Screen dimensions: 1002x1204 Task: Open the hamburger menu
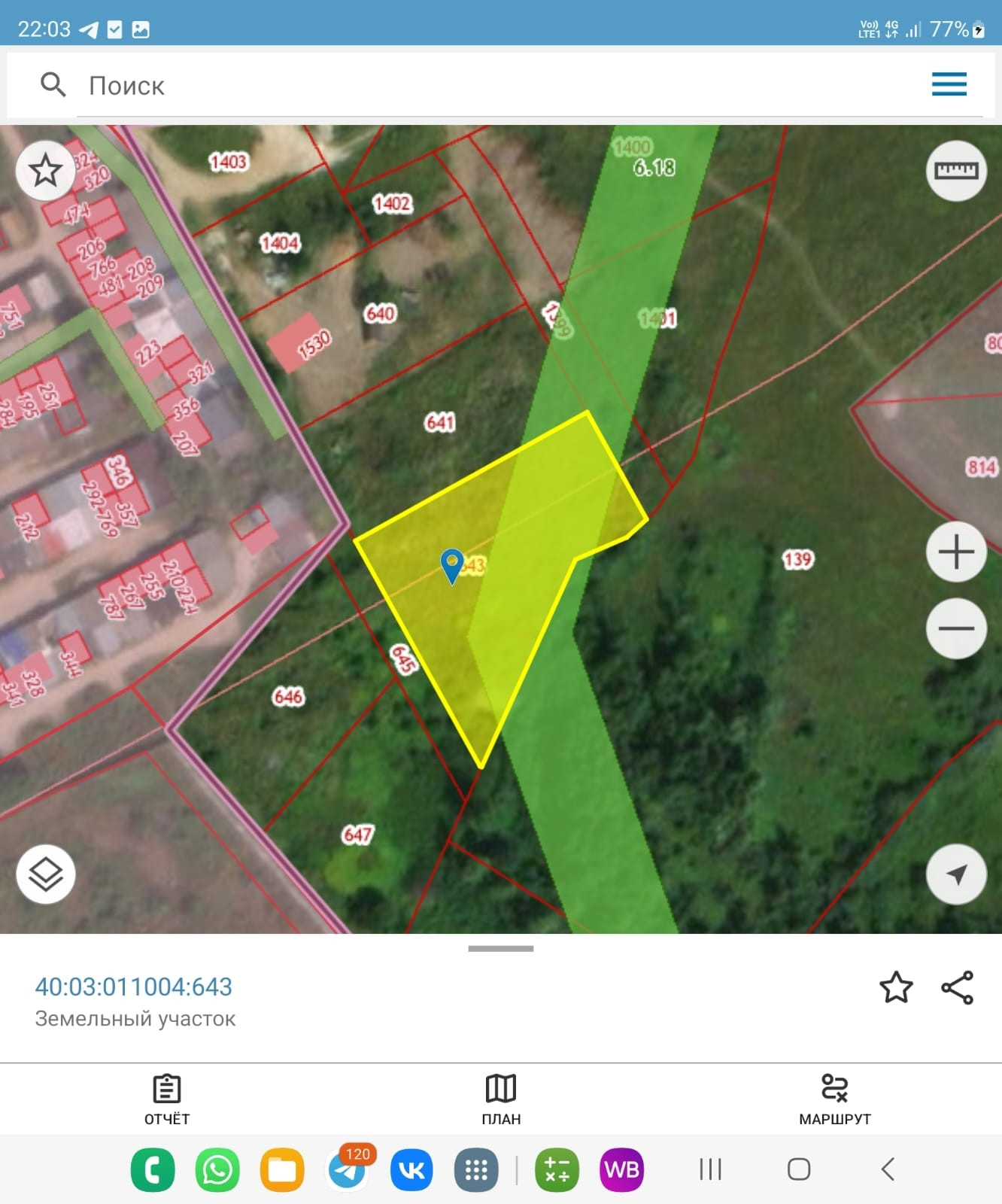tap(949, 84)
